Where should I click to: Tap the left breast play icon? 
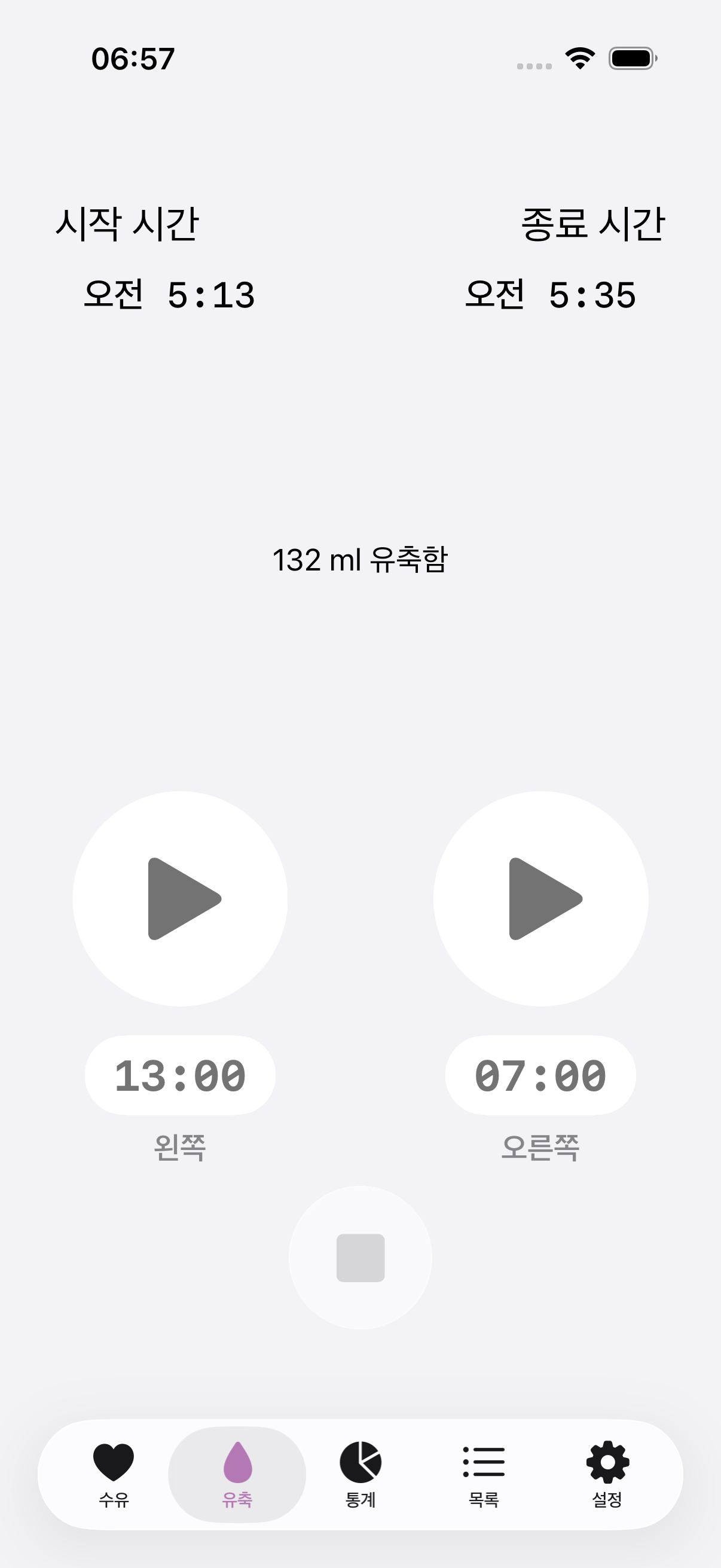[x=180, y=899]
